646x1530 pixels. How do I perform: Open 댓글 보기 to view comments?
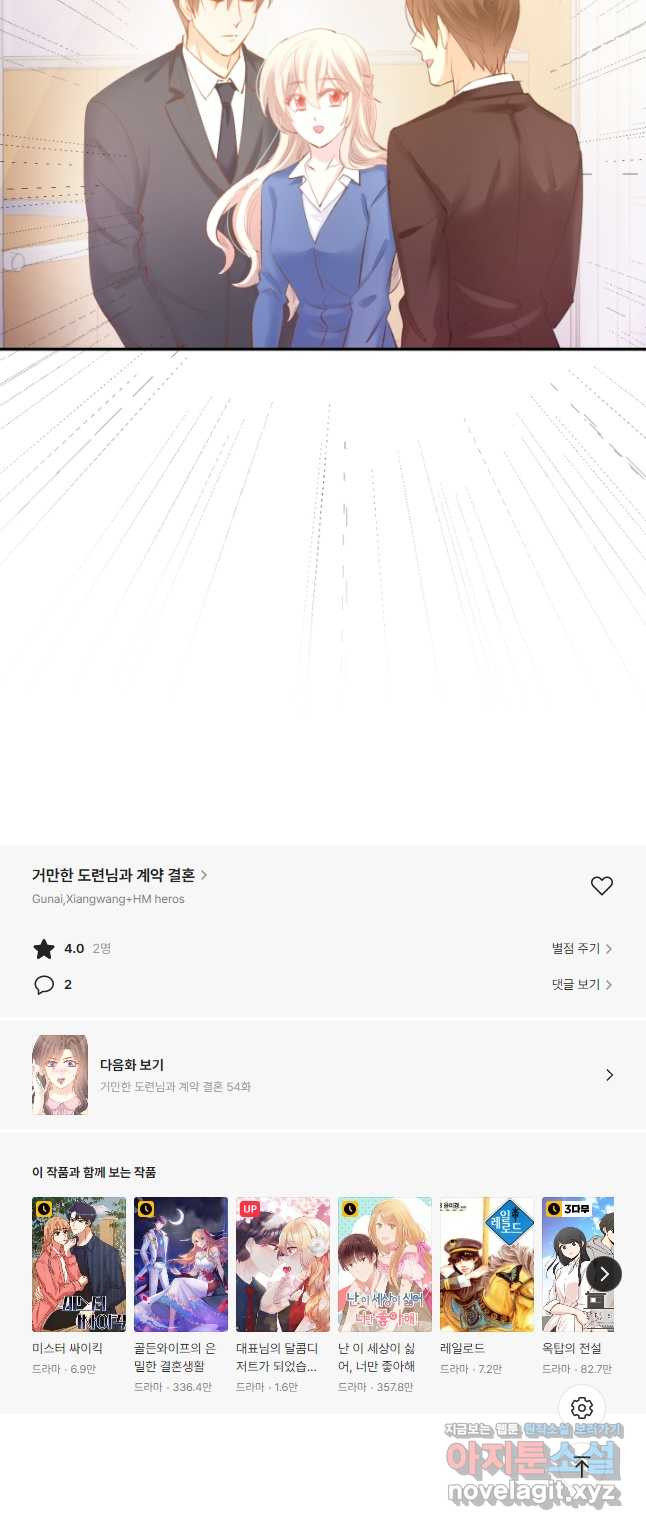(581, 984)
